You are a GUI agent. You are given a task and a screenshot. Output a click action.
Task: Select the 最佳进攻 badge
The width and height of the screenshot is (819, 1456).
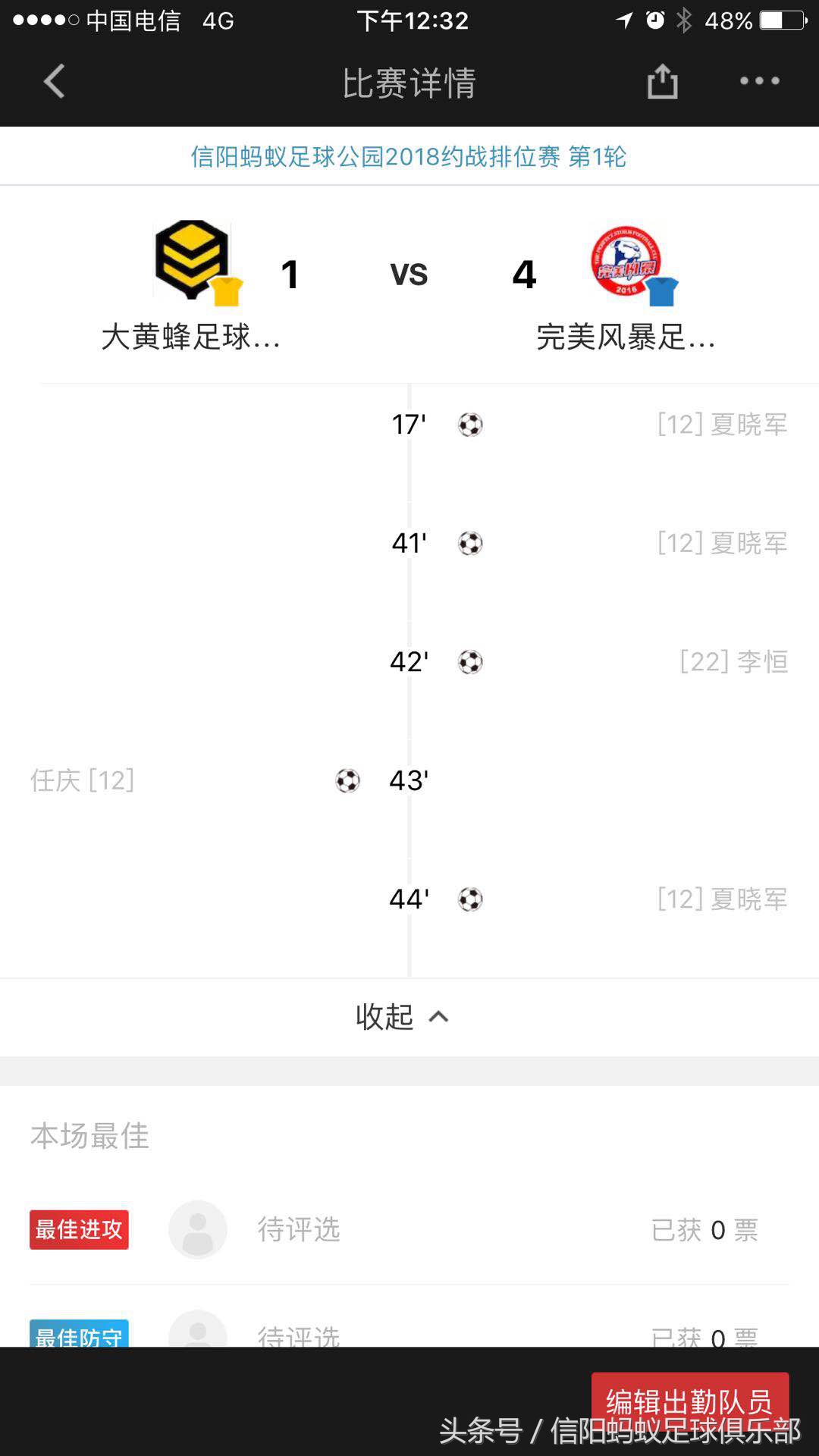(79, 1230)
